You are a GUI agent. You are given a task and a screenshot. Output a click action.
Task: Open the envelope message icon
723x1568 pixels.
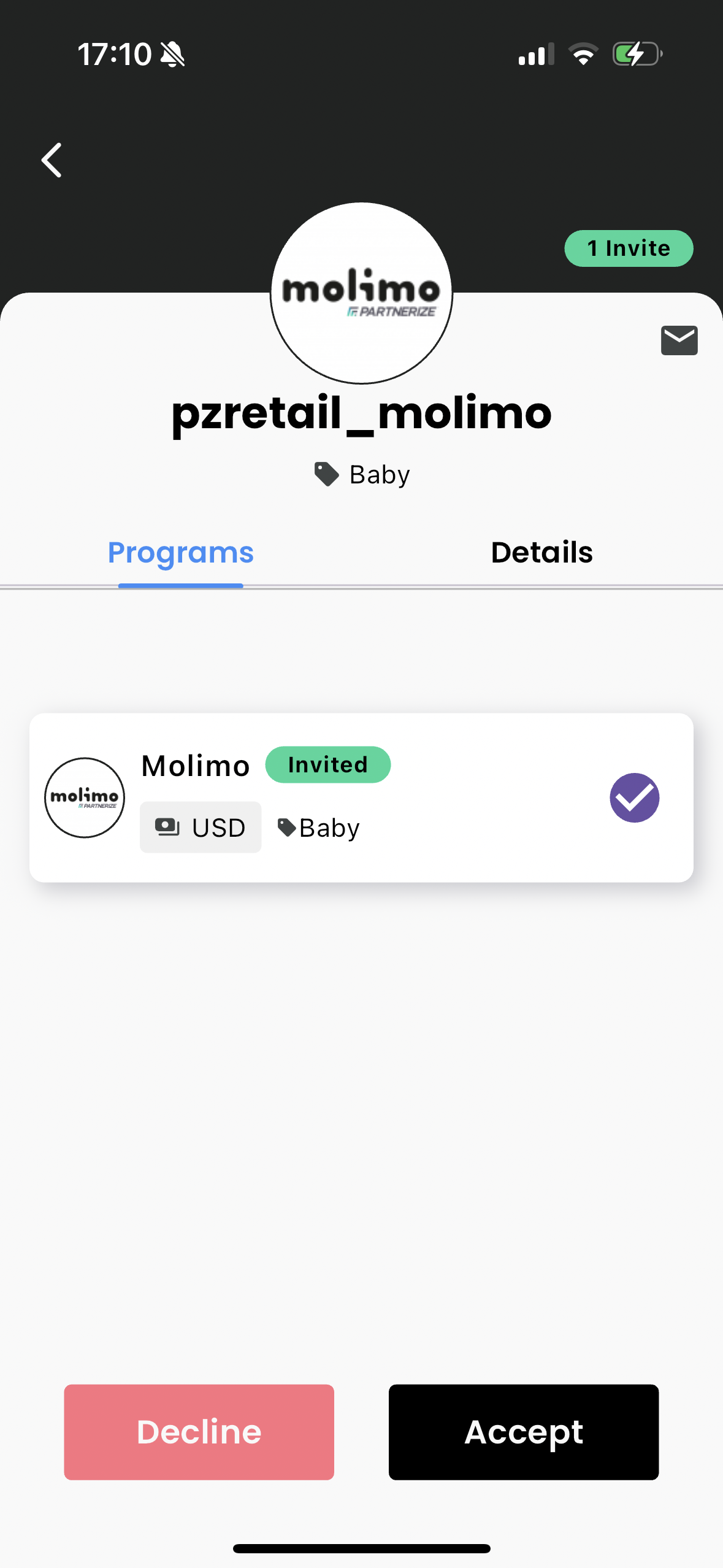click(x=679, y=340)
